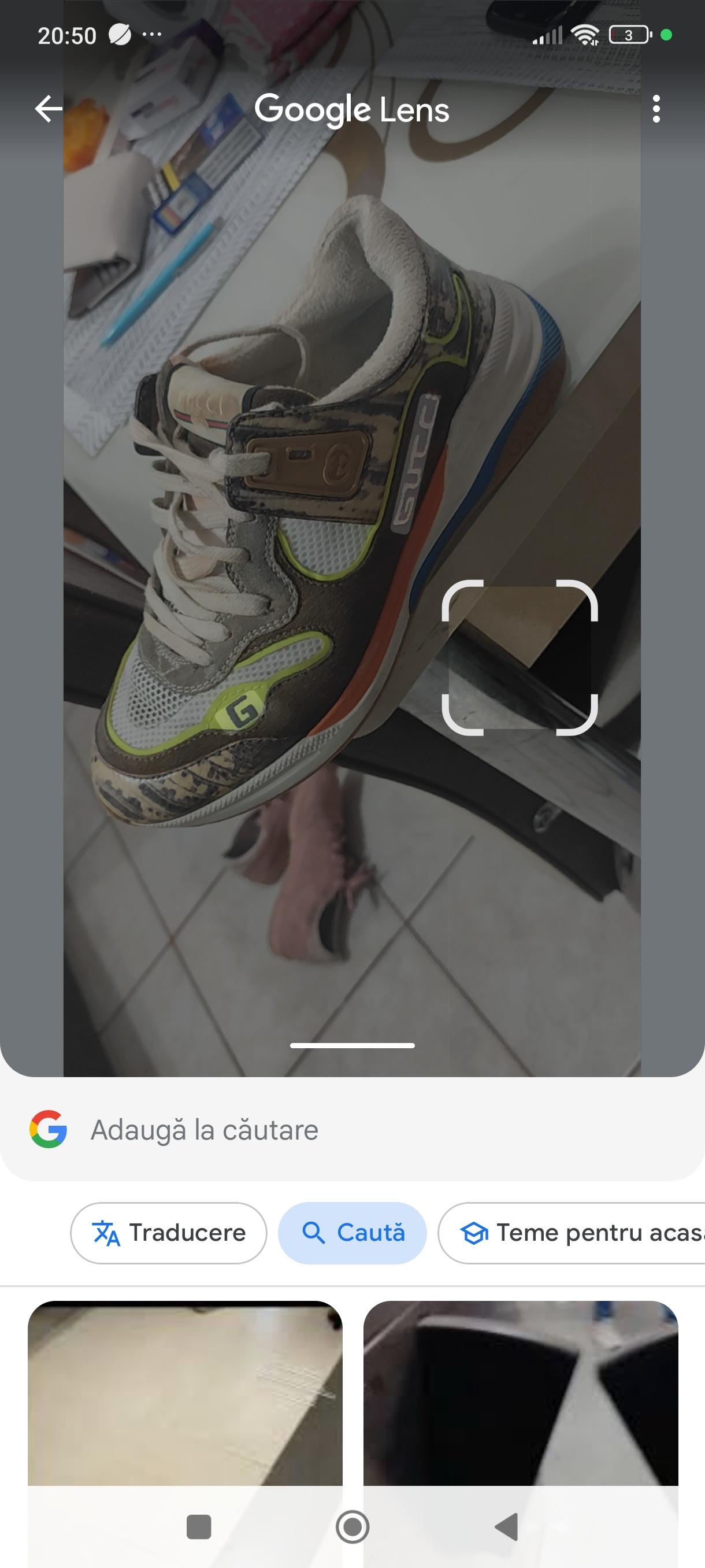Tap the 'Adaugă la căutare' search field

353,1130
